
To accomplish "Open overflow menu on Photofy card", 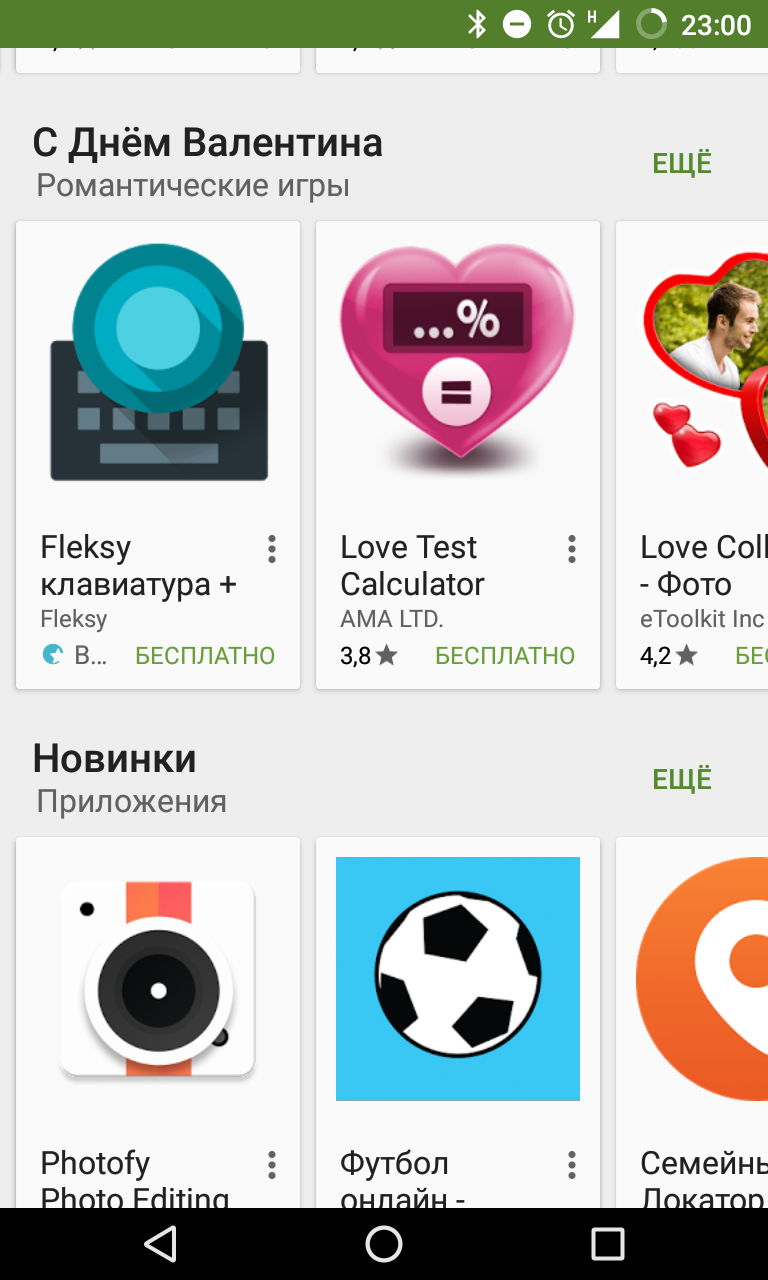I will [272, 1164].
